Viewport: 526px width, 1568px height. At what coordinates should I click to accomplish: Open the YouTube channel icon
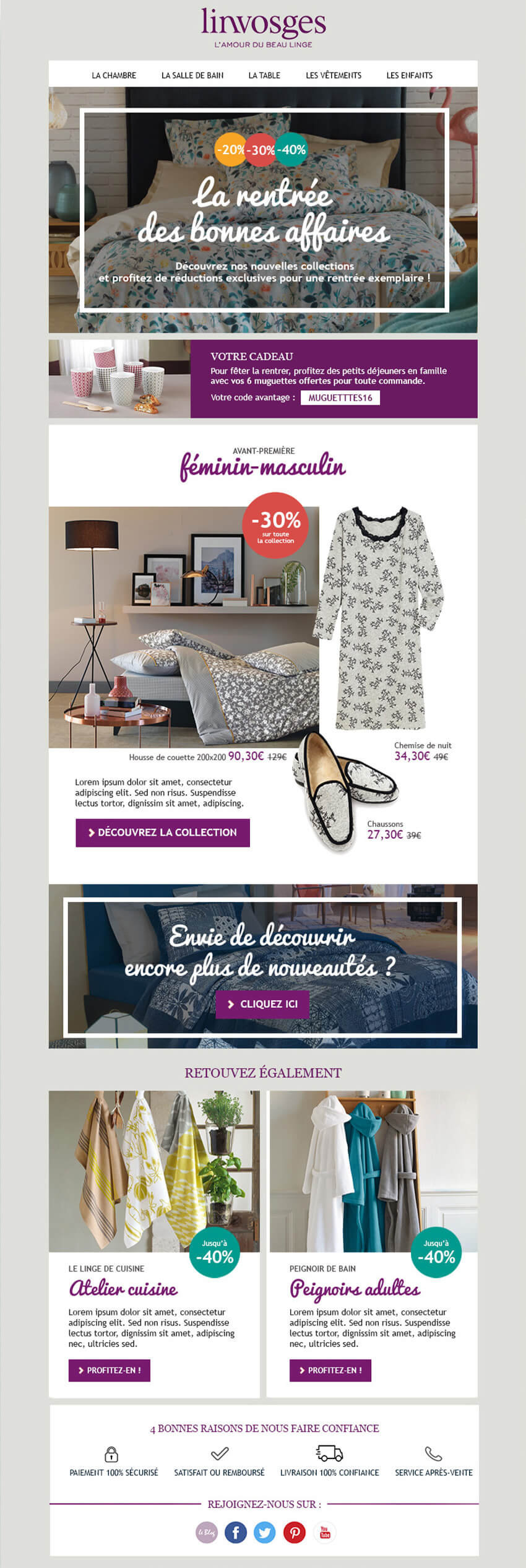(x=324, y=1532)
